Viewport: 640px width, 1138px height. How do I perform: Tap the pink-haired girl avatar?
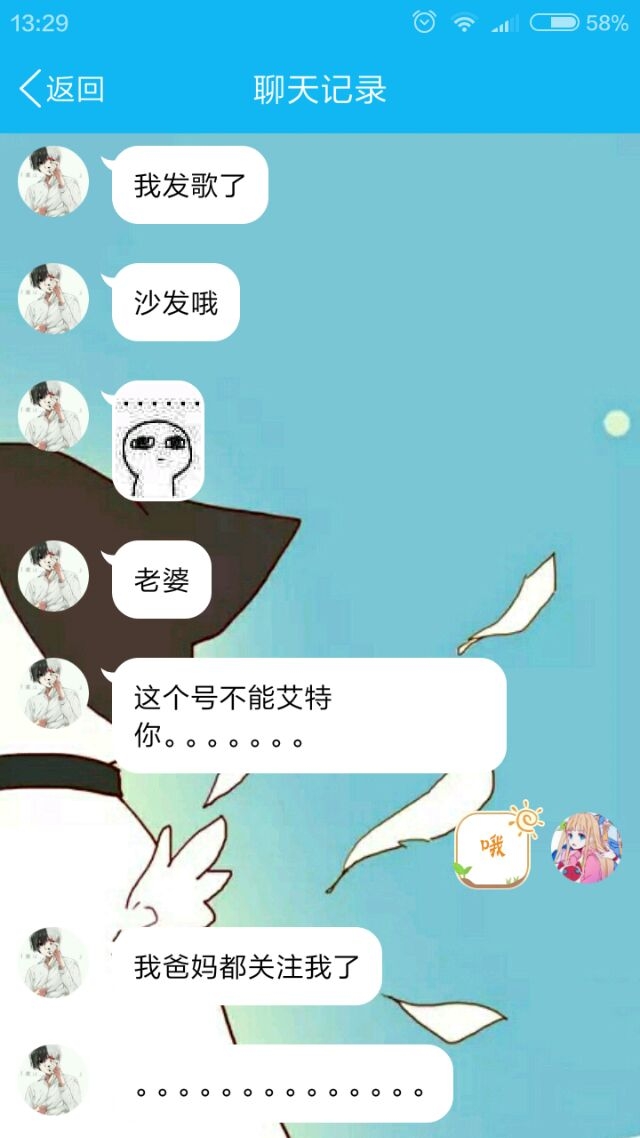point(586,848)
